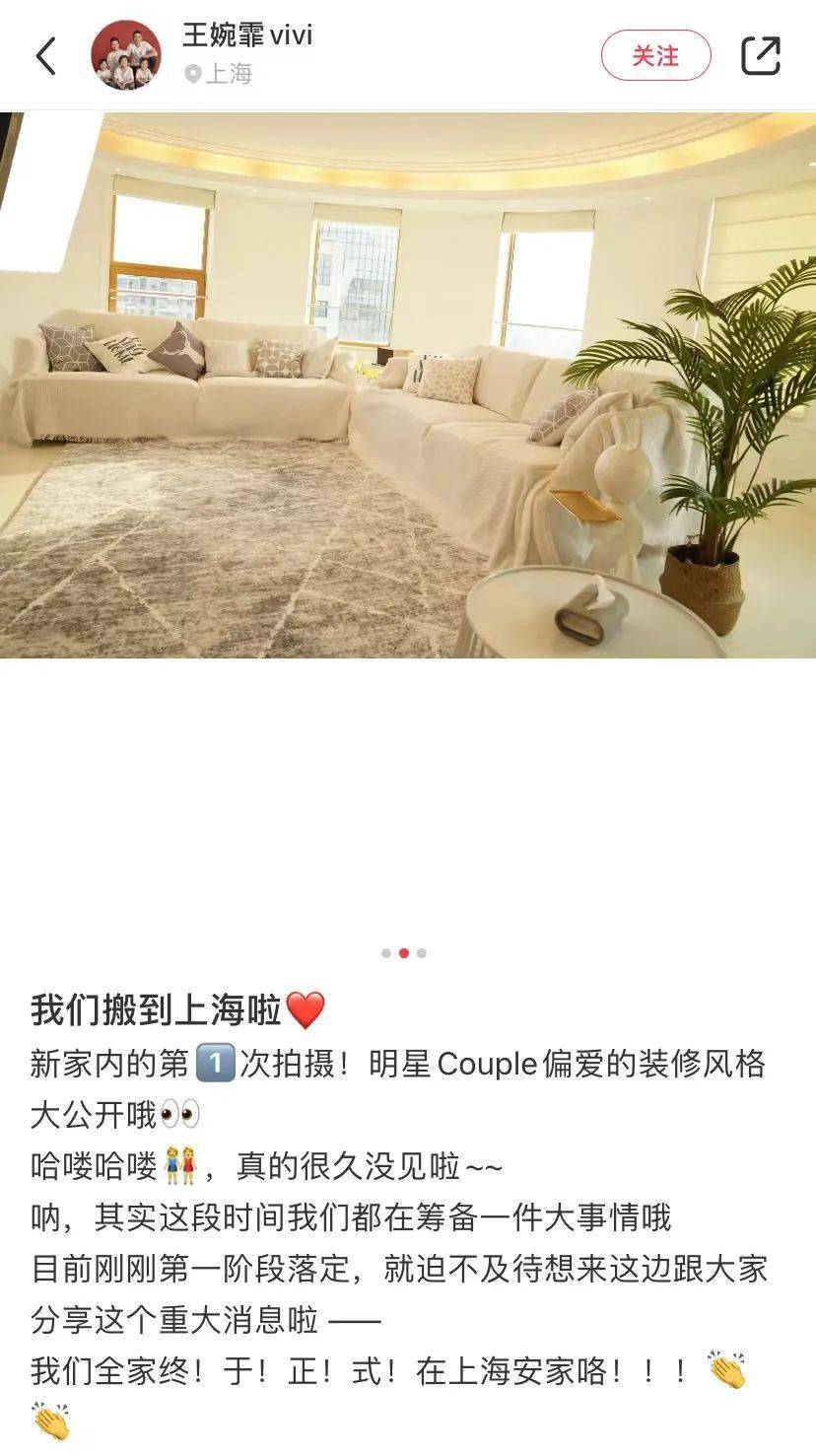Follow 王婉霏 vivi with 关注 button
The width and height of the screenshot is (816, 1456).
(655, 55)
